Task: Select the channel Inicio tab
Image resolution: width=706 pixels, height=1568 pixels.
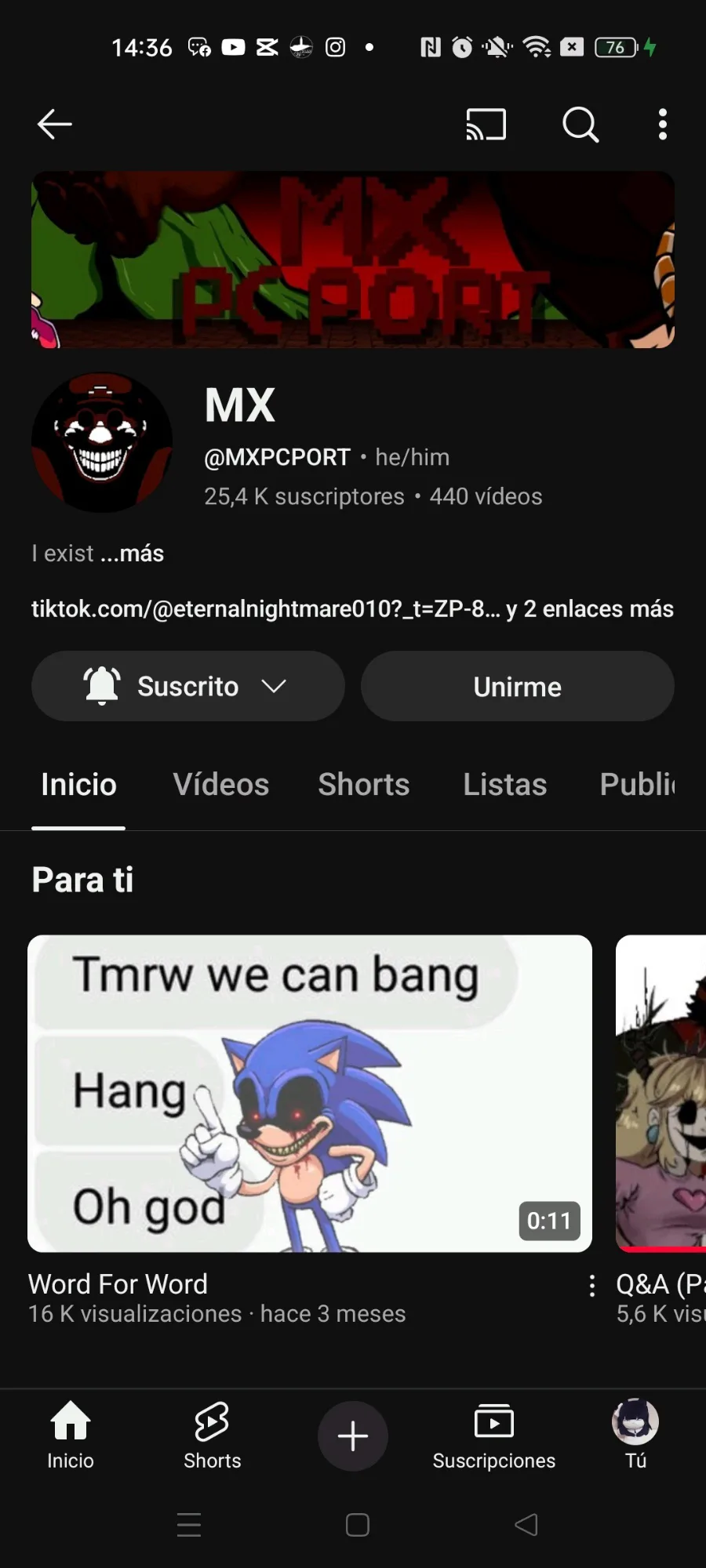Action: (x=78, y=785)
